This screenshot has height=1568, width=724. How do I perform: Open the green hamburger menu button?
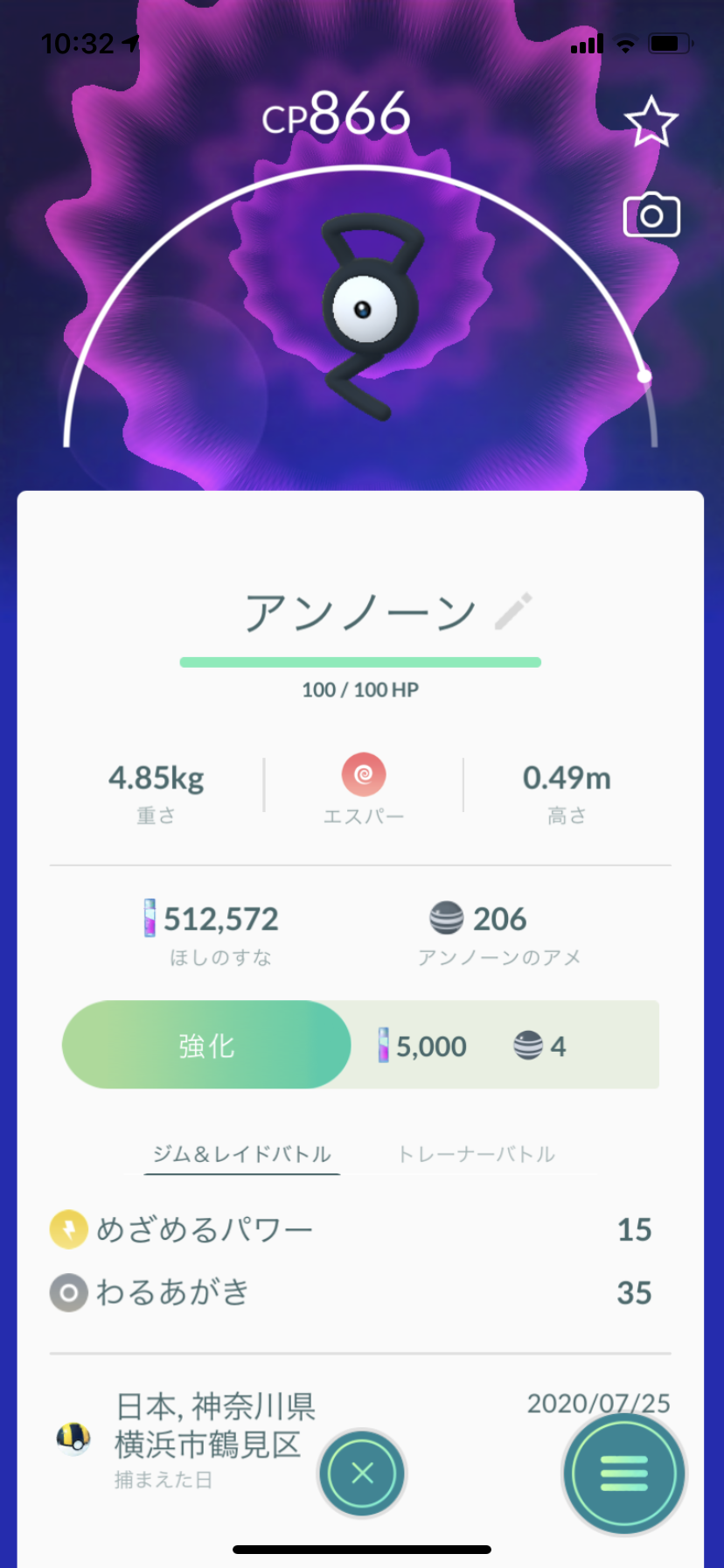[624, 1473]
